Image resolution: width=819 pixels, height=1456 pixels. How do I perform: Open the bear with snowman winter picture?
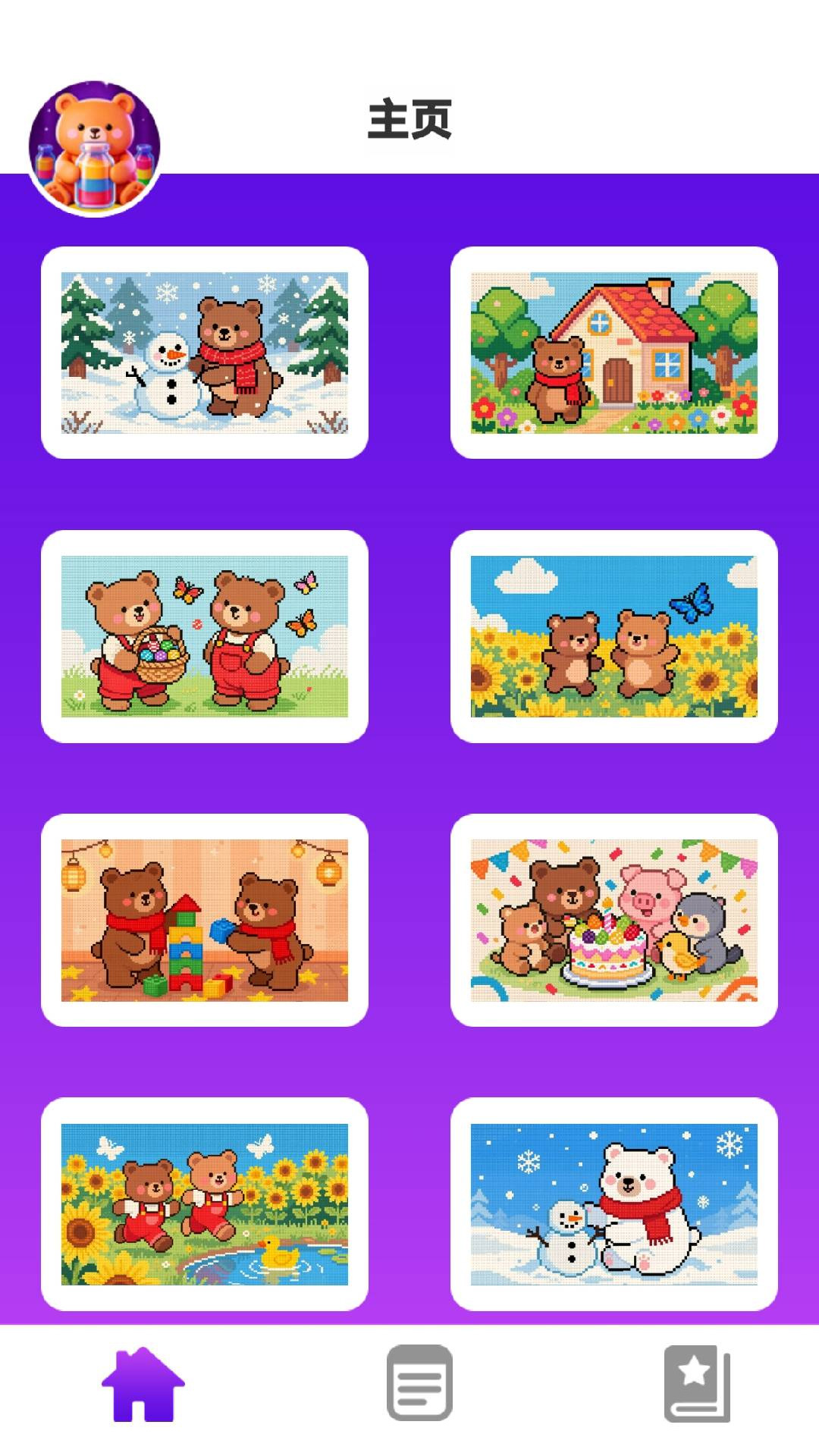point(205,353)
